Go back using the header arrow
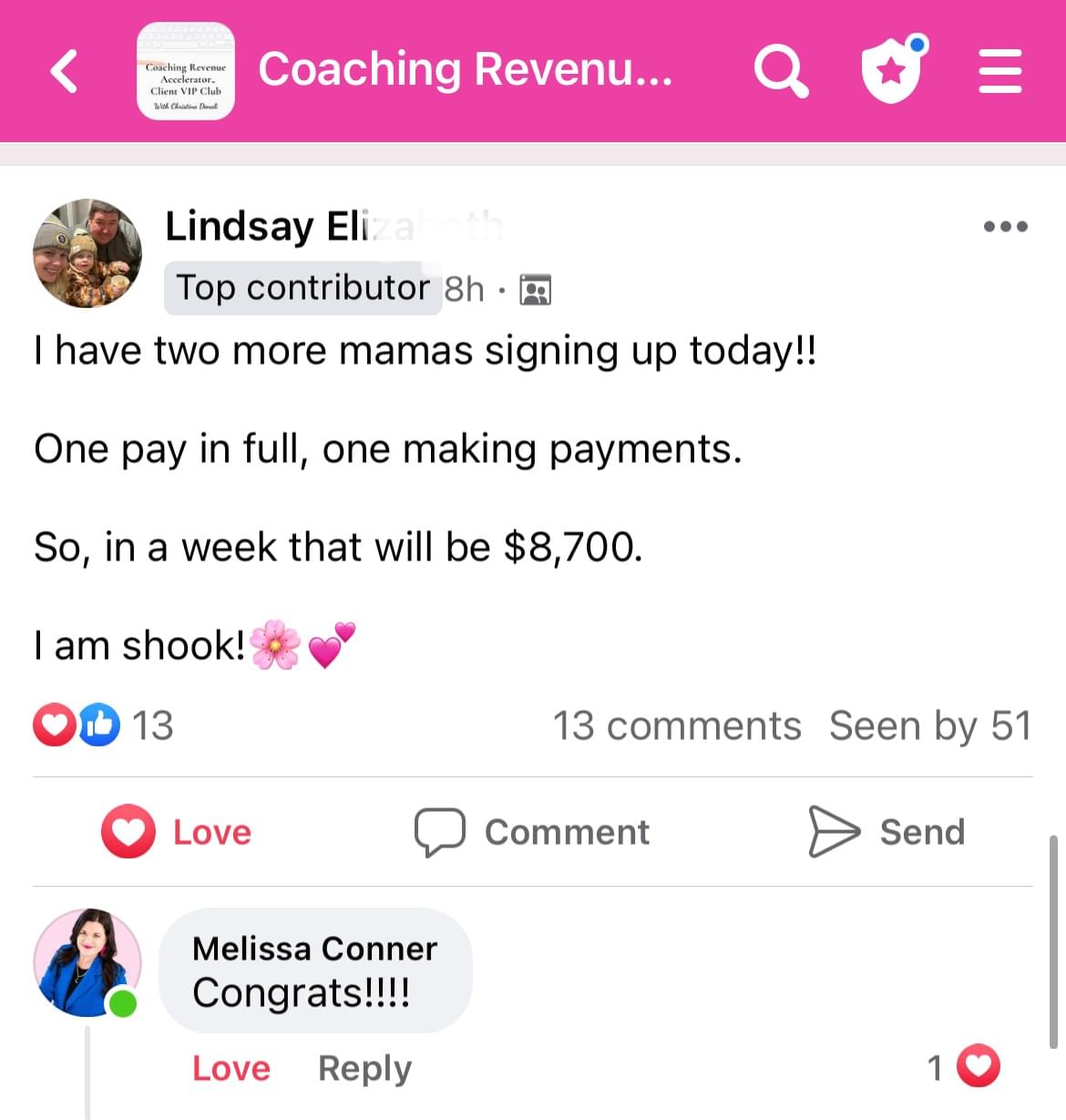This screenshot has width=1066, height=1120. click(64, 71)
